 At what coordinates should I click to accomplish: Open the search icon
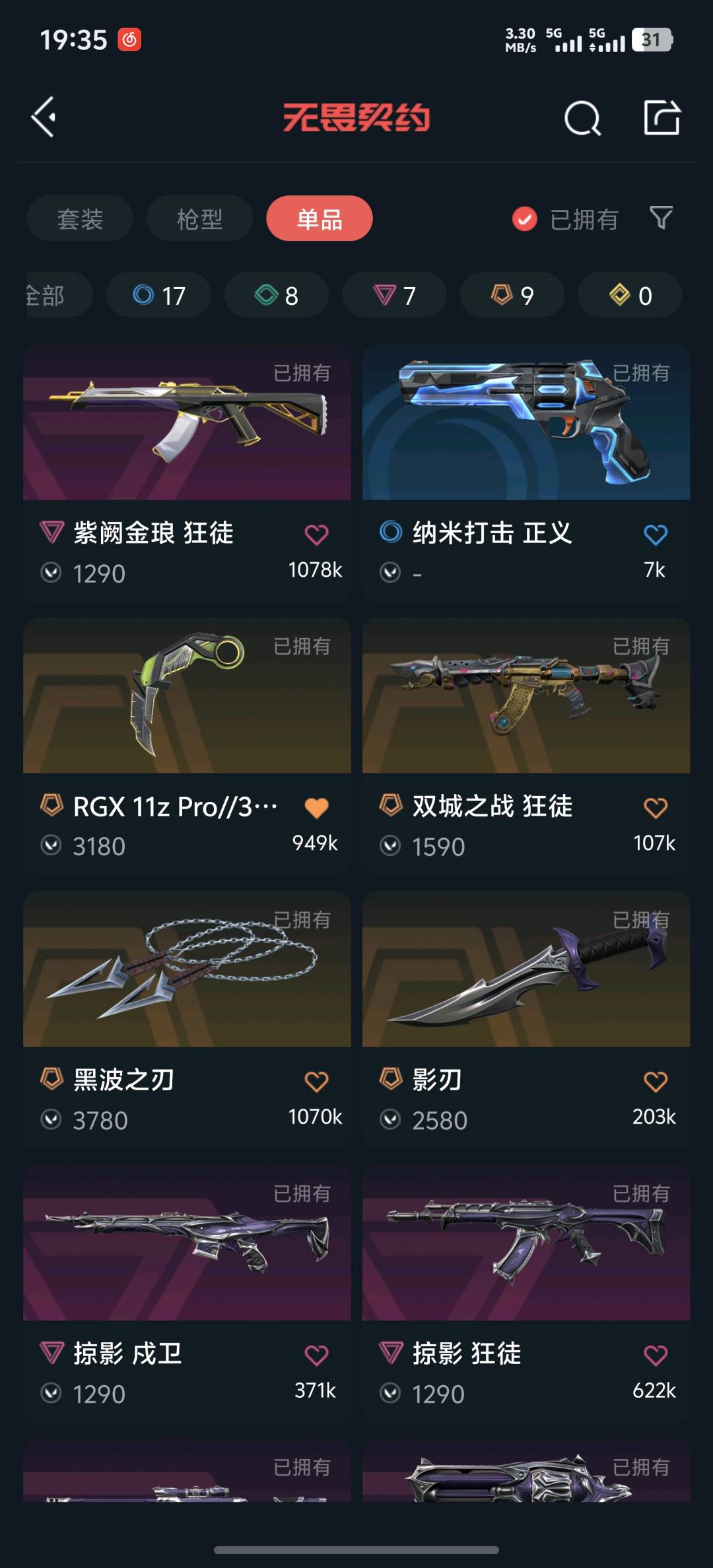tap(582, 119)
